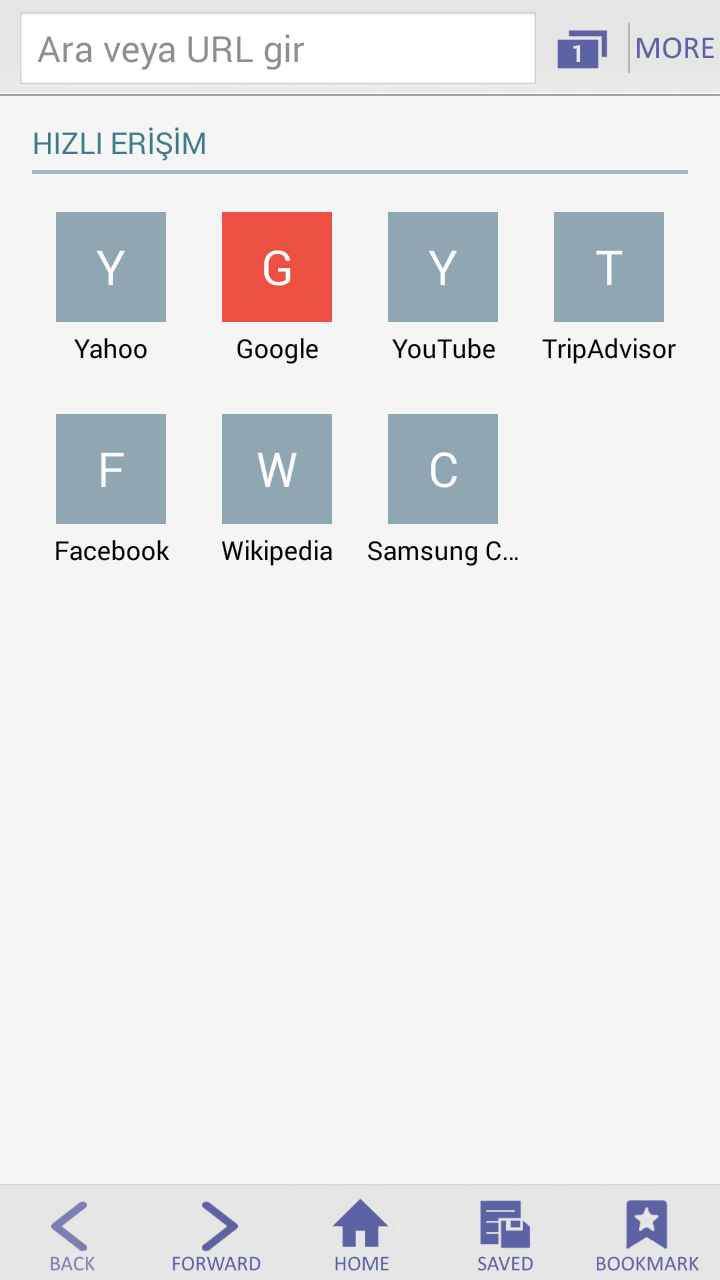View SAVED pages

tap(505, 1235)
